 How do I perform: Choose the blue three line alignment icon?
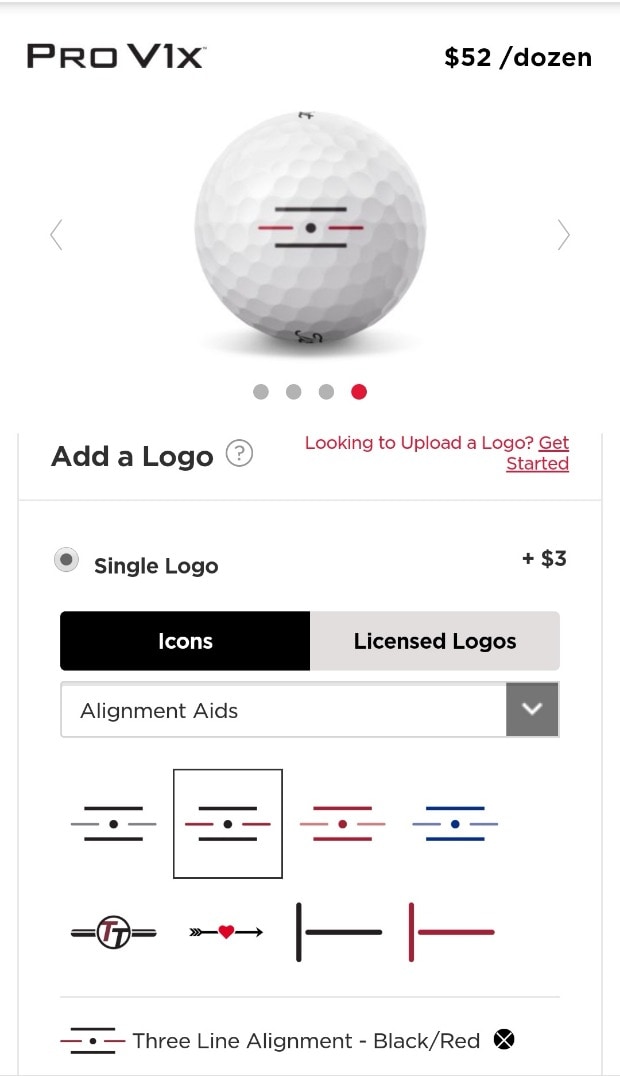tap(455, 823)
